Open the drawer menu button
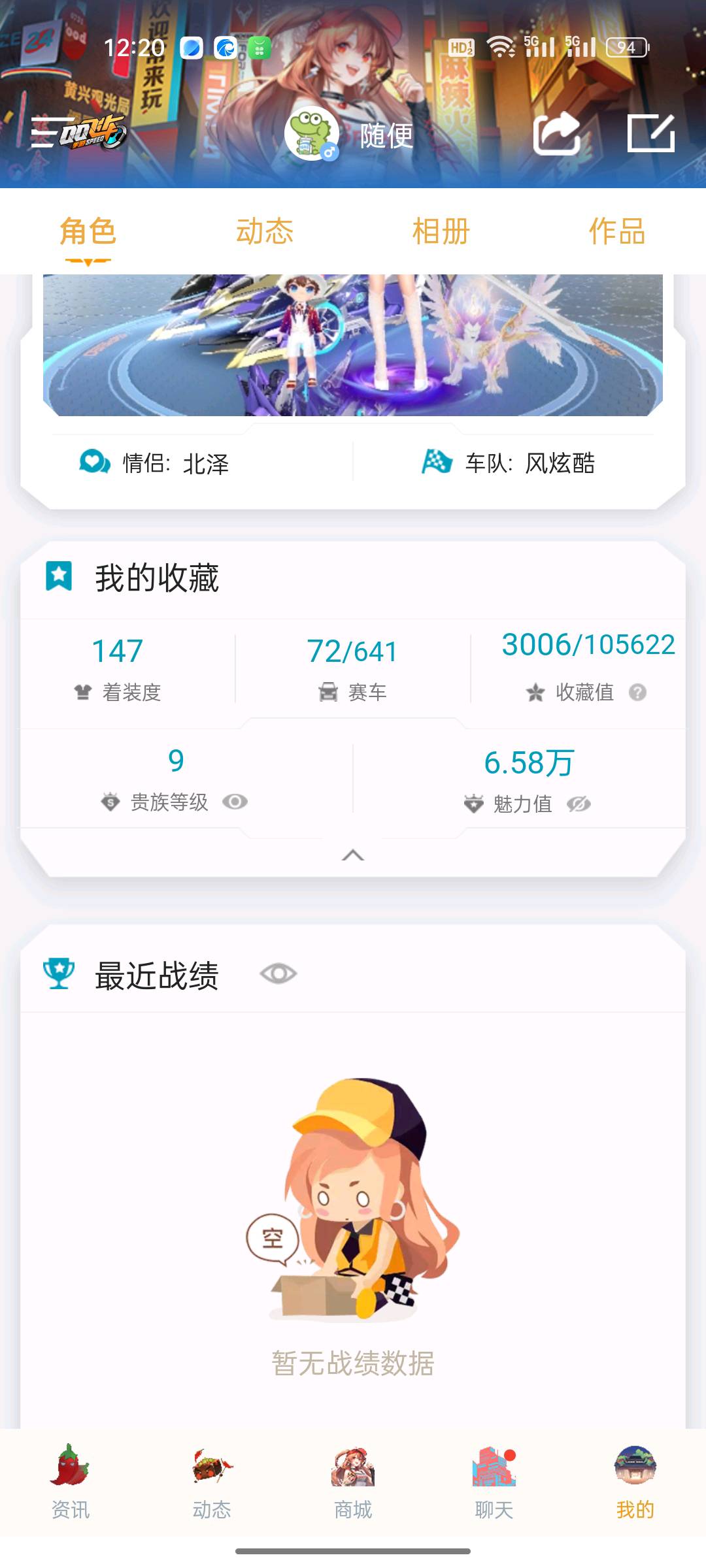This screenshot has width=706, height=1568. click(x=43, y=133)
